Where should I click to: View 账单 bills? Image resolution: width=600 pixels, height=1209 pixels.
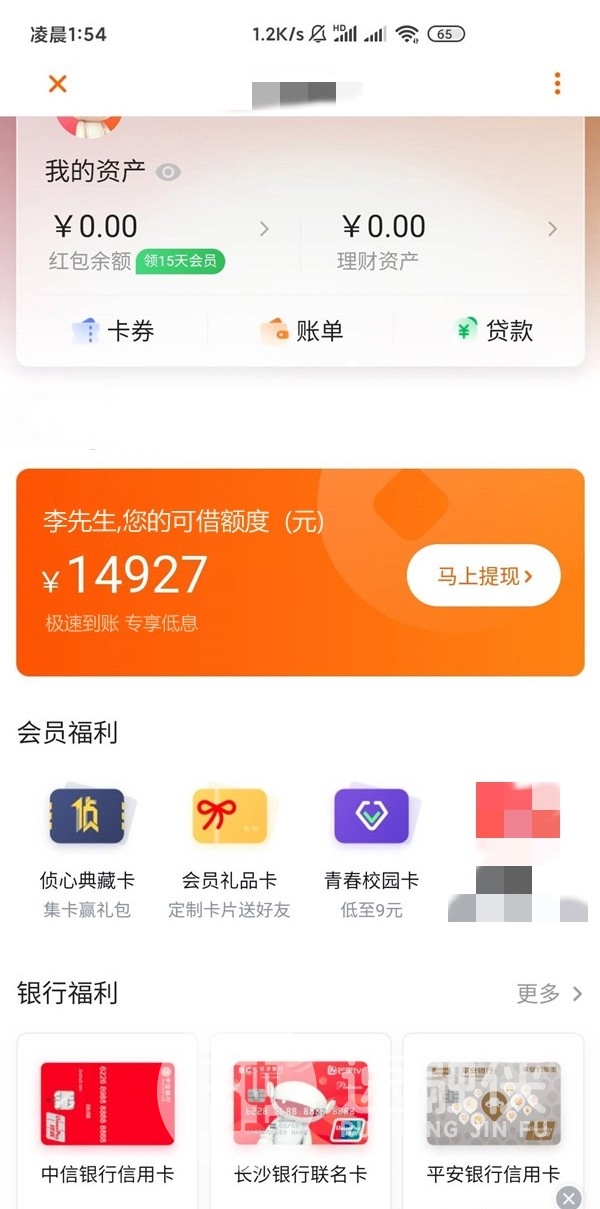pyautogui.click(x=301, y=331)
